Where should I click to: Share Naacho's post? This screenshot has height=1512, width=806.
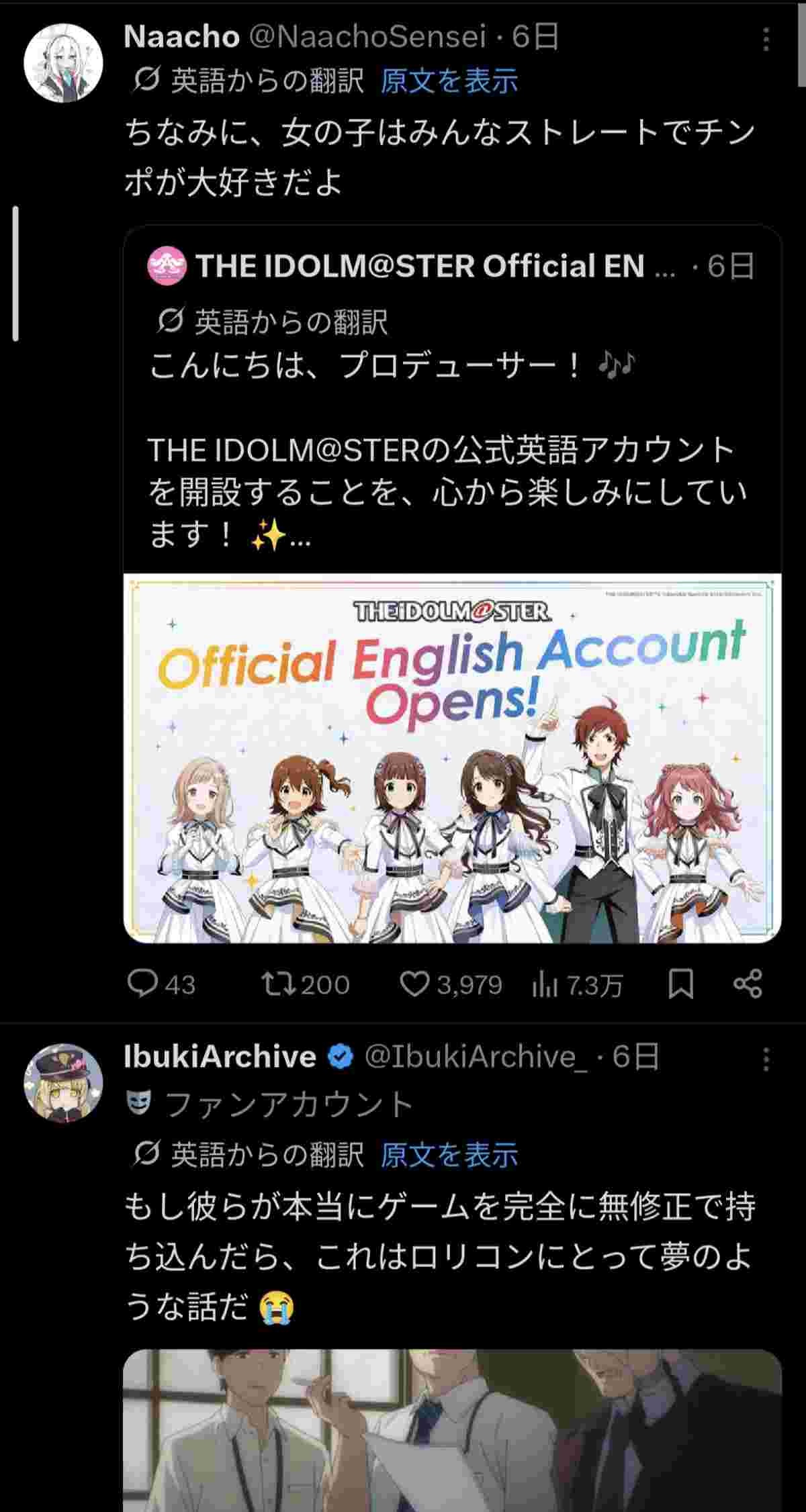(748, 984)
